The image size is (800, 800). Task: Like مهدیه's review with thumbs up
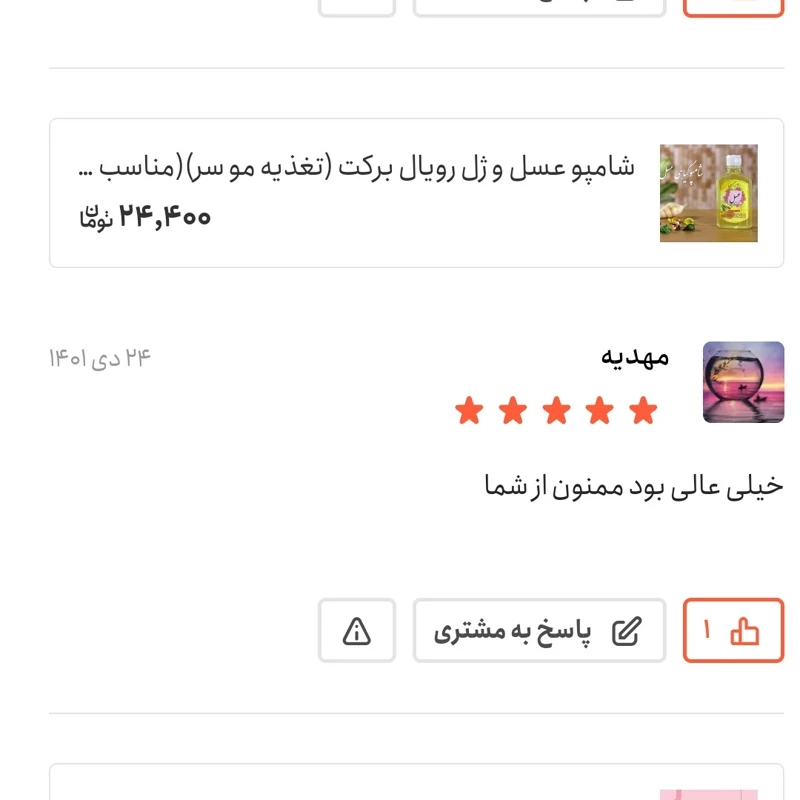(733, 630)
